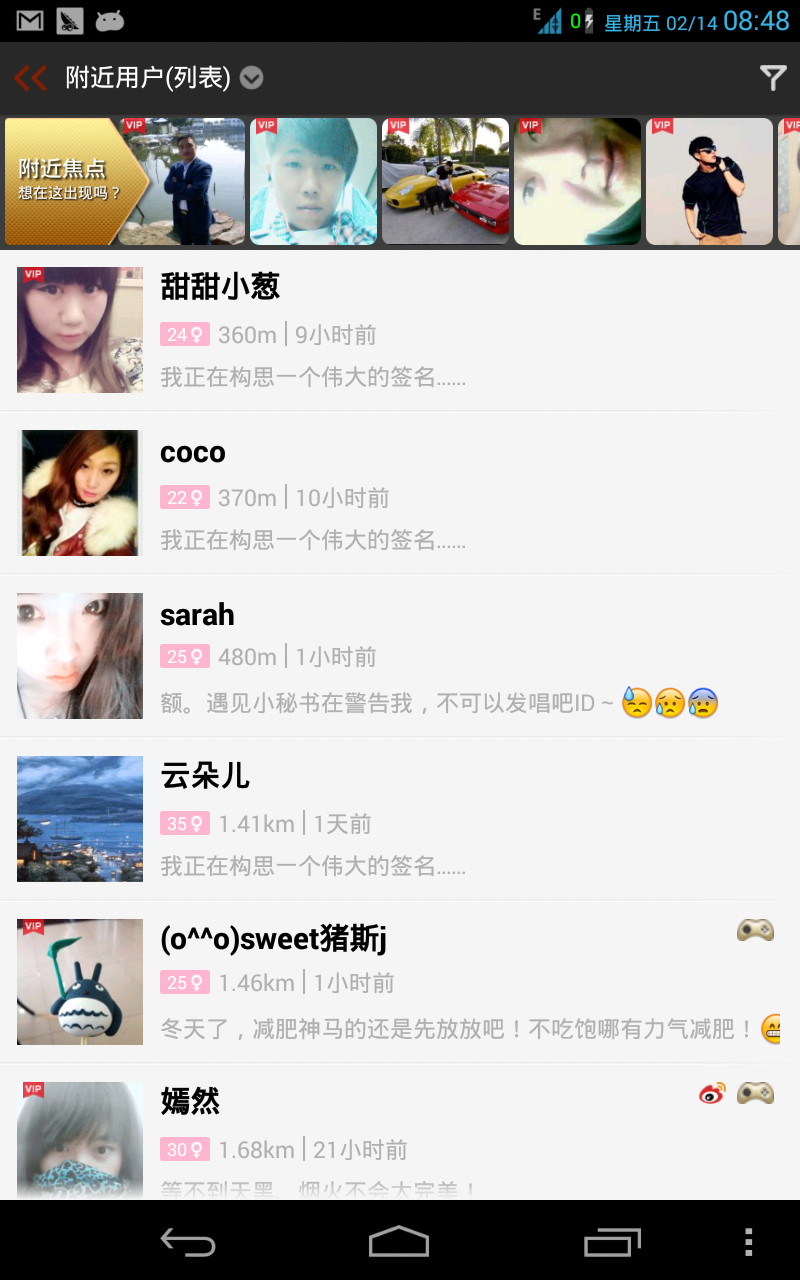
Task: Tap the 附近焦点 banner
Action: [x=65, y=181]
